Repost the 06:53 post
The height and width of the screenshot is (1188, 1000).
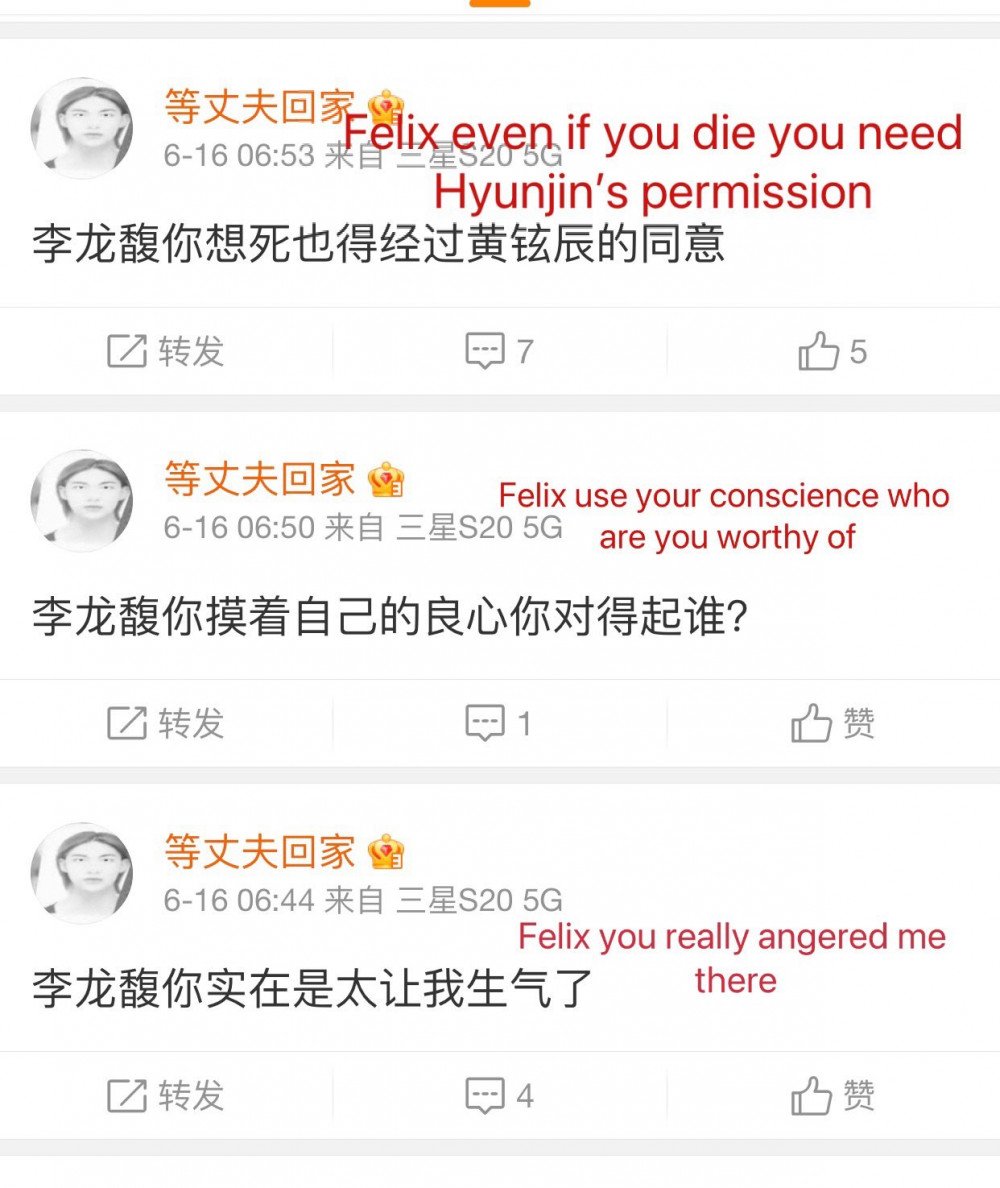[165, 351]
